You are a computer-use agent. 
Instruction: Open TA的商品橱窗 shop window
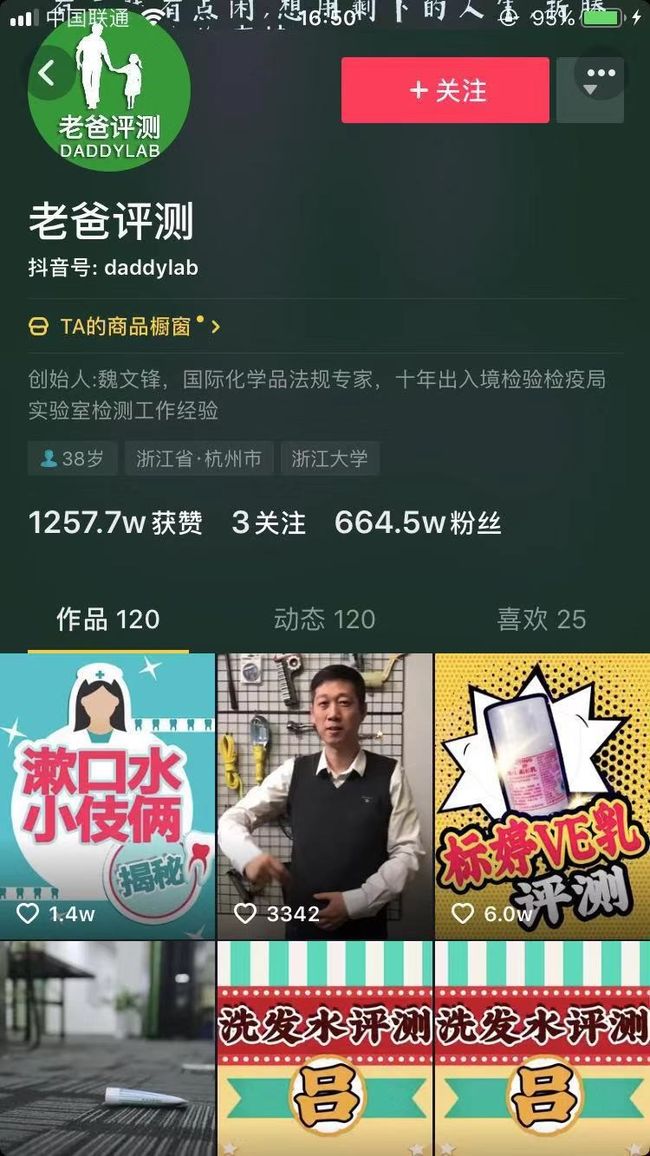point(124,327)
